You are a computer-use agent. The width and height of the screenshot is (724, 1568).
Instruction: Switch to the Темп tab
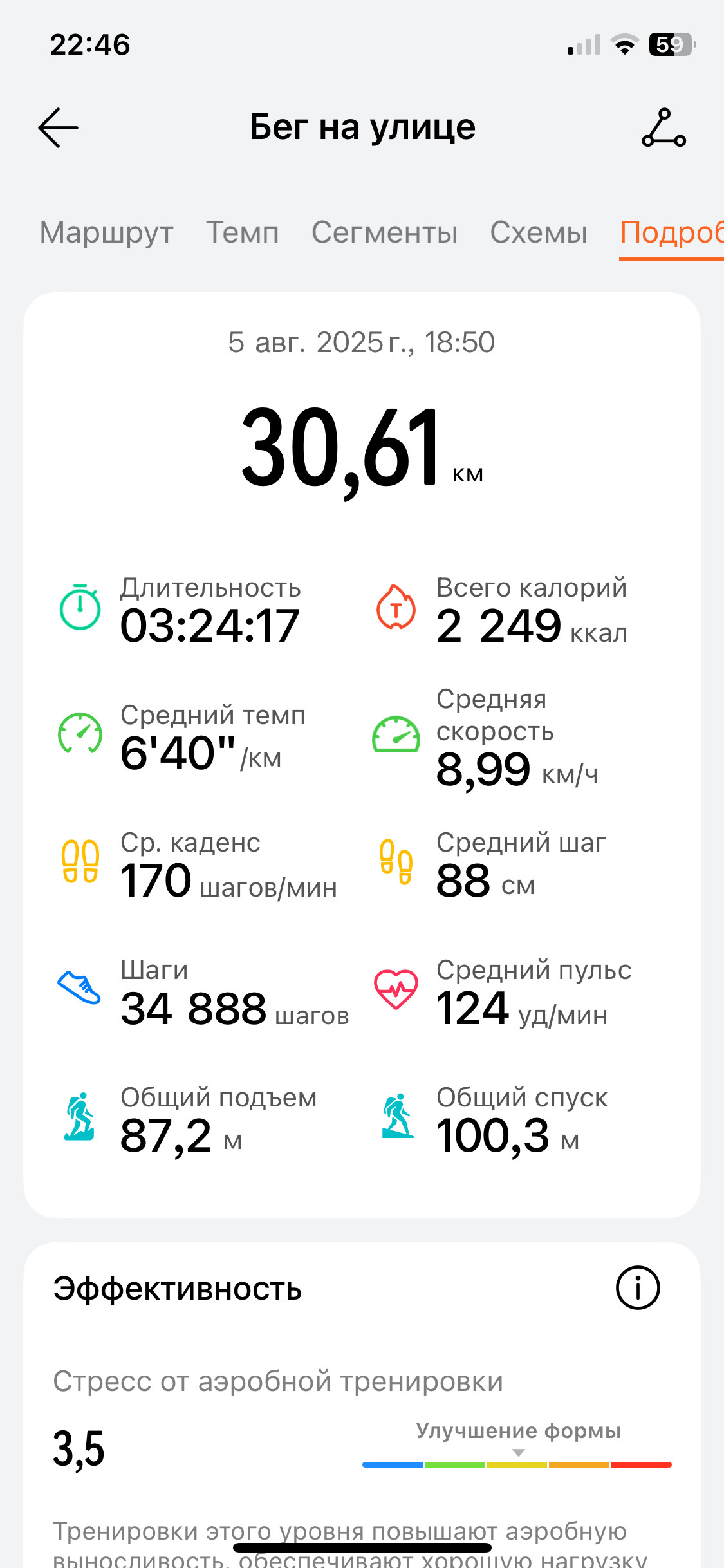(x=243, y=232)
